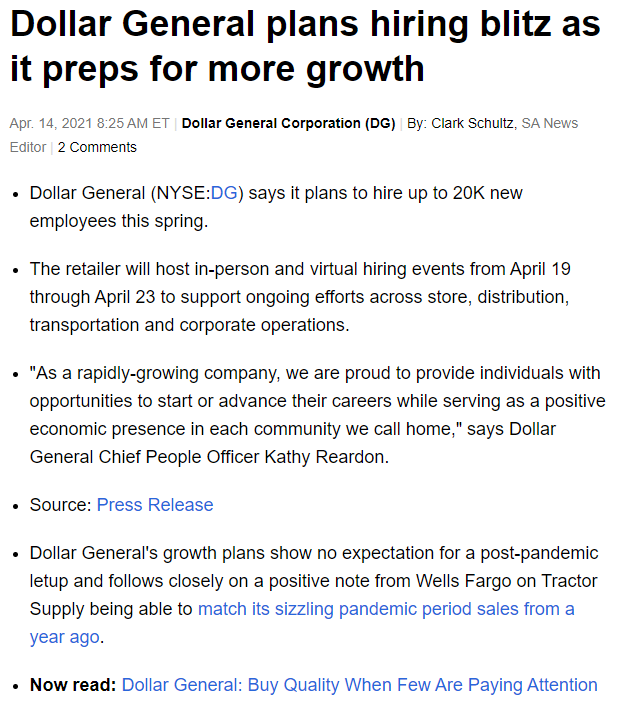Open the Press Release source link

pos(155,505)
